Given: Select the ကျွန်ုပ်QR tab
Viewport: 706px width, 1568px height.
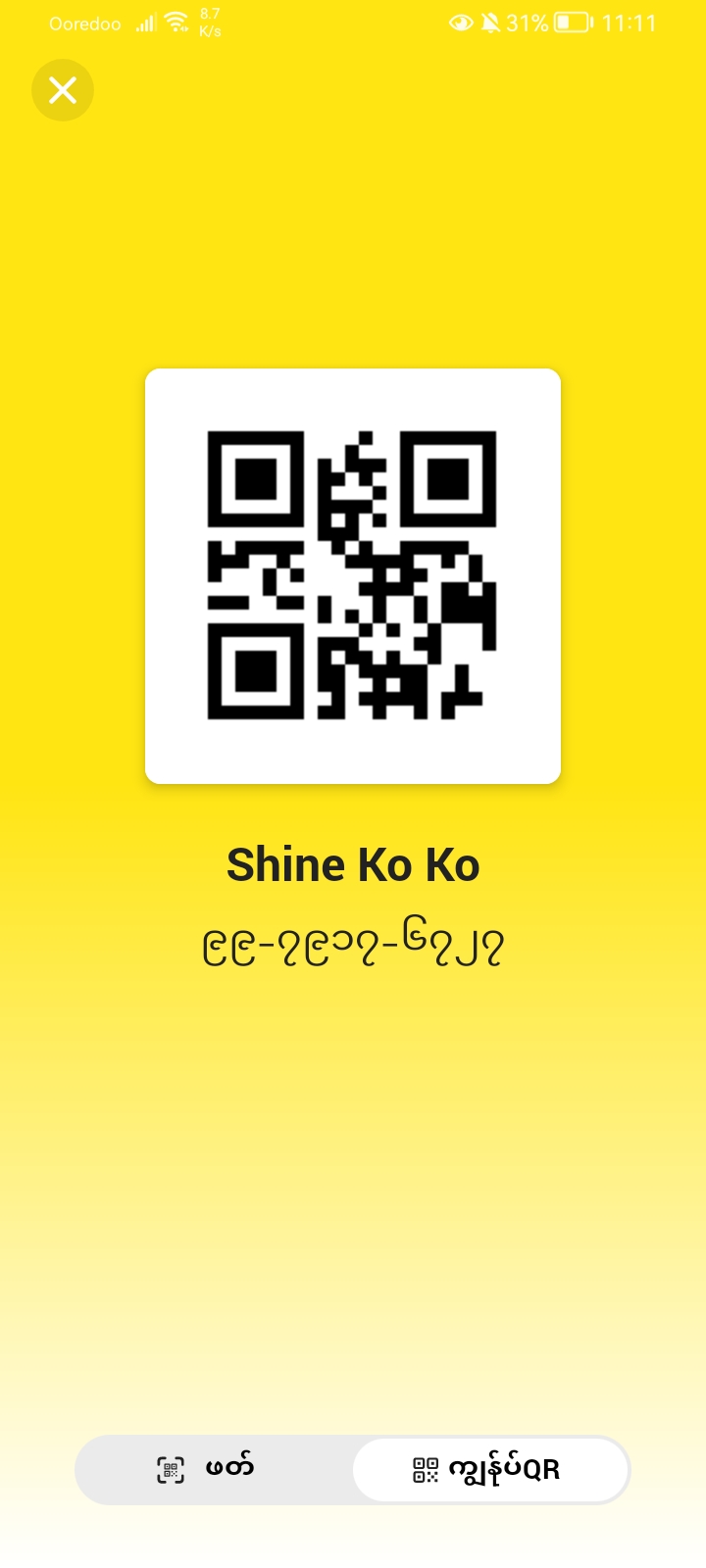Looking at the screenshot, I should [488, 1469].
